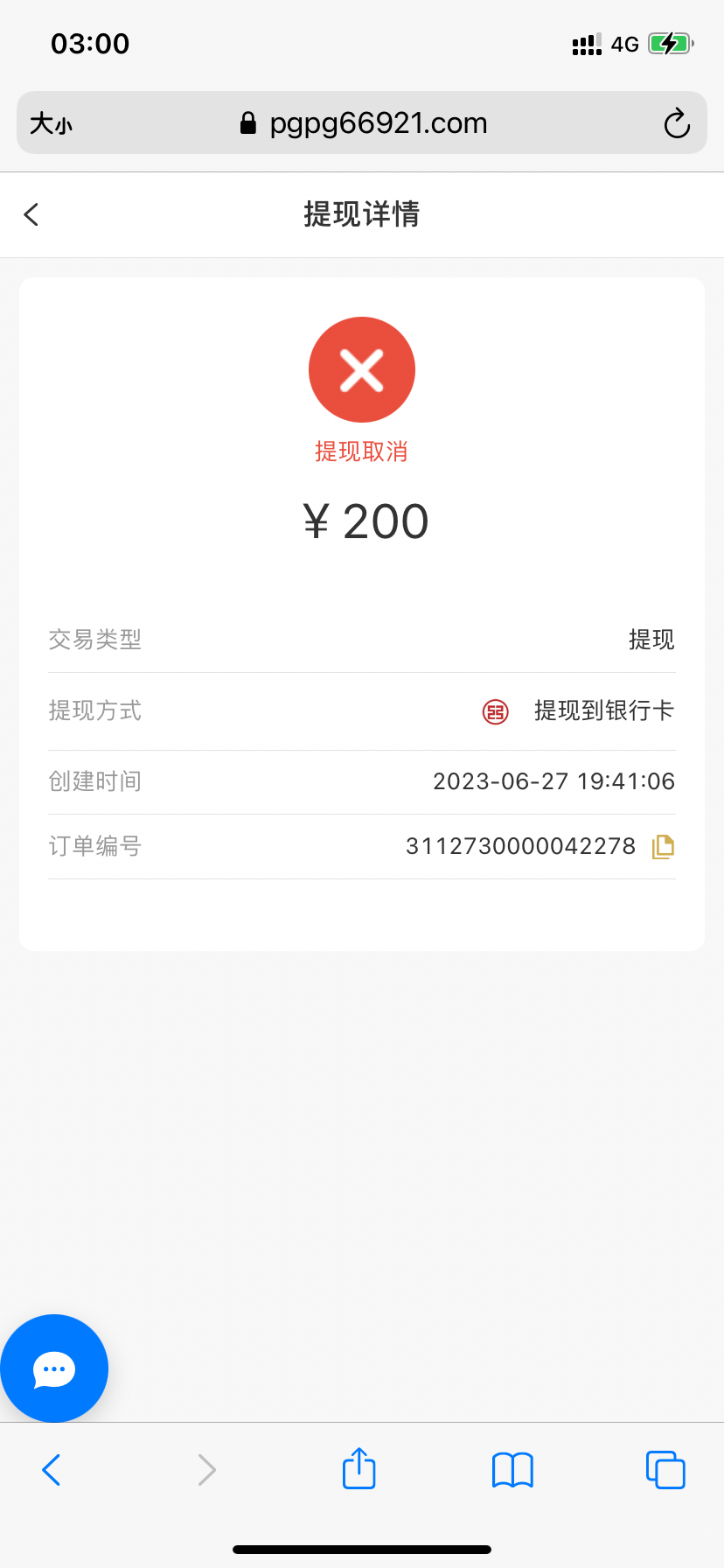This screenshot has height=1568, width=724.
Task: Tap the 提现 transaction type value
Action: click(651, 640)
